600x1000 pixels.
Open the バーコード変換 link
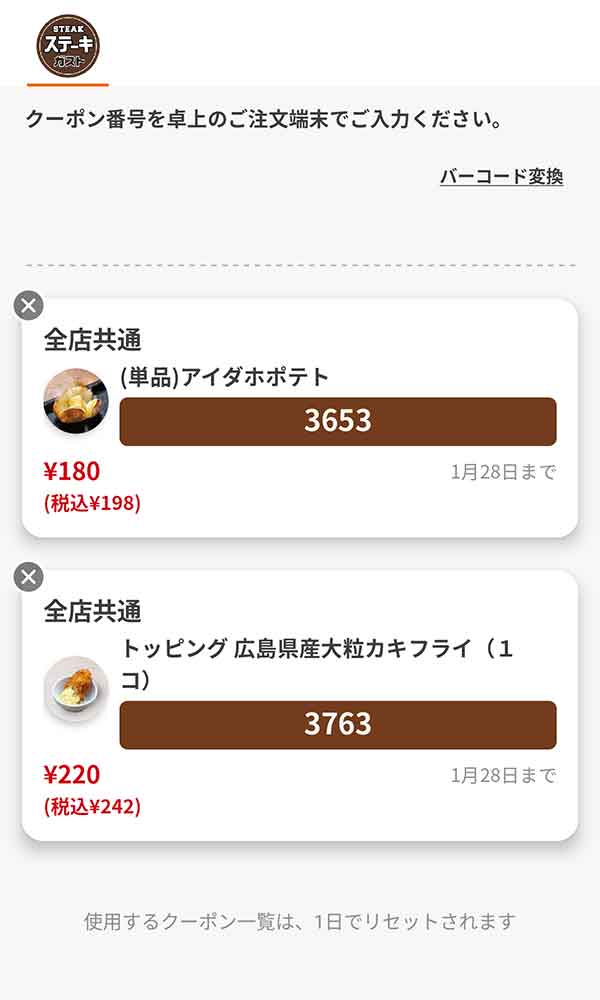coord(501,177)
